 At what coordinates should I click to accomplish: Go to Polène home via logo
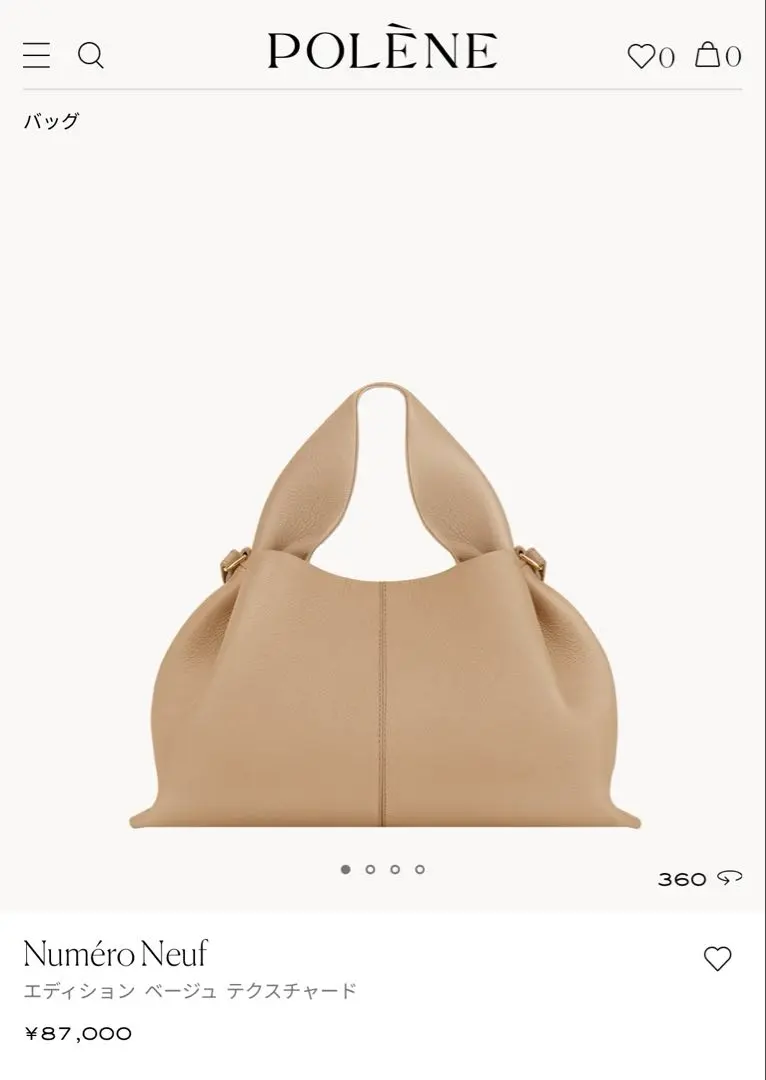click(382, 52)
